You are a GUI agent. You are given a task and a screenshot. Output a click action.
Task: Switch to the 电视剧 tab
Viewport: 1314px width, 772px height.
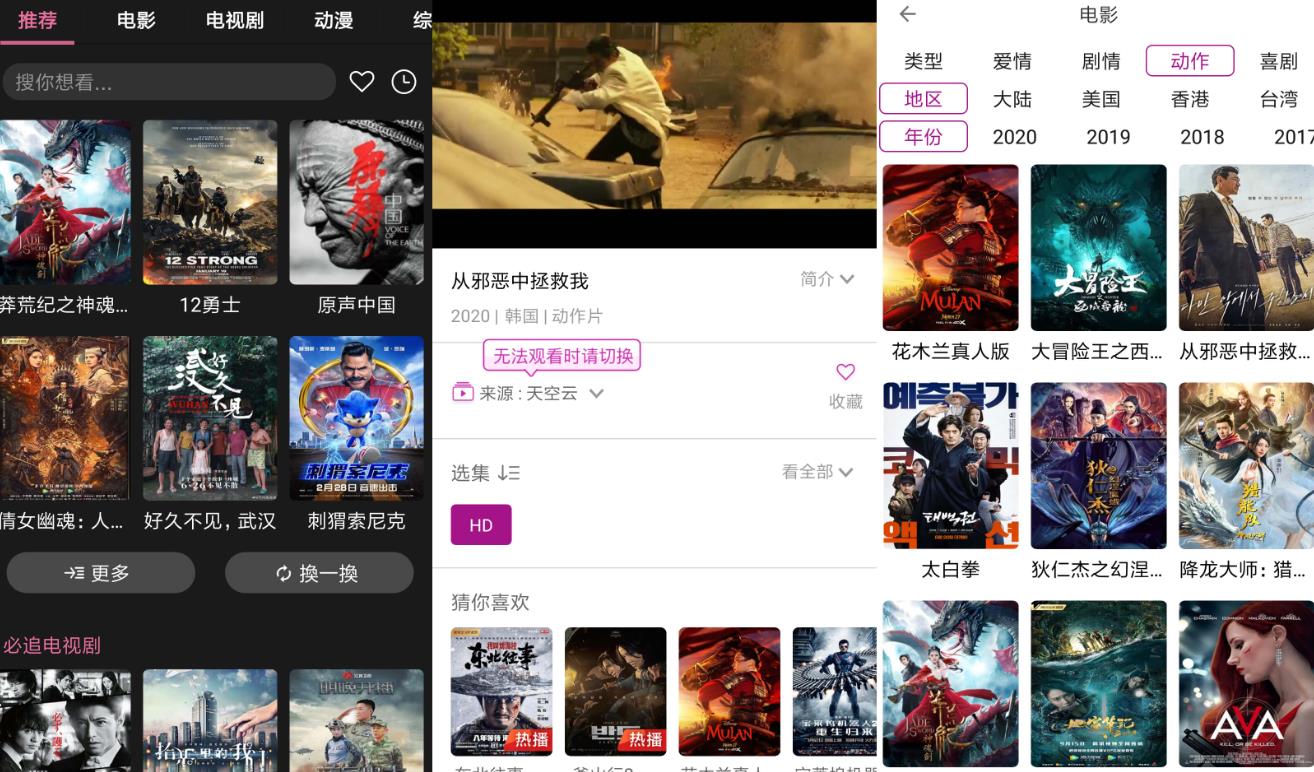click(234, 20)
